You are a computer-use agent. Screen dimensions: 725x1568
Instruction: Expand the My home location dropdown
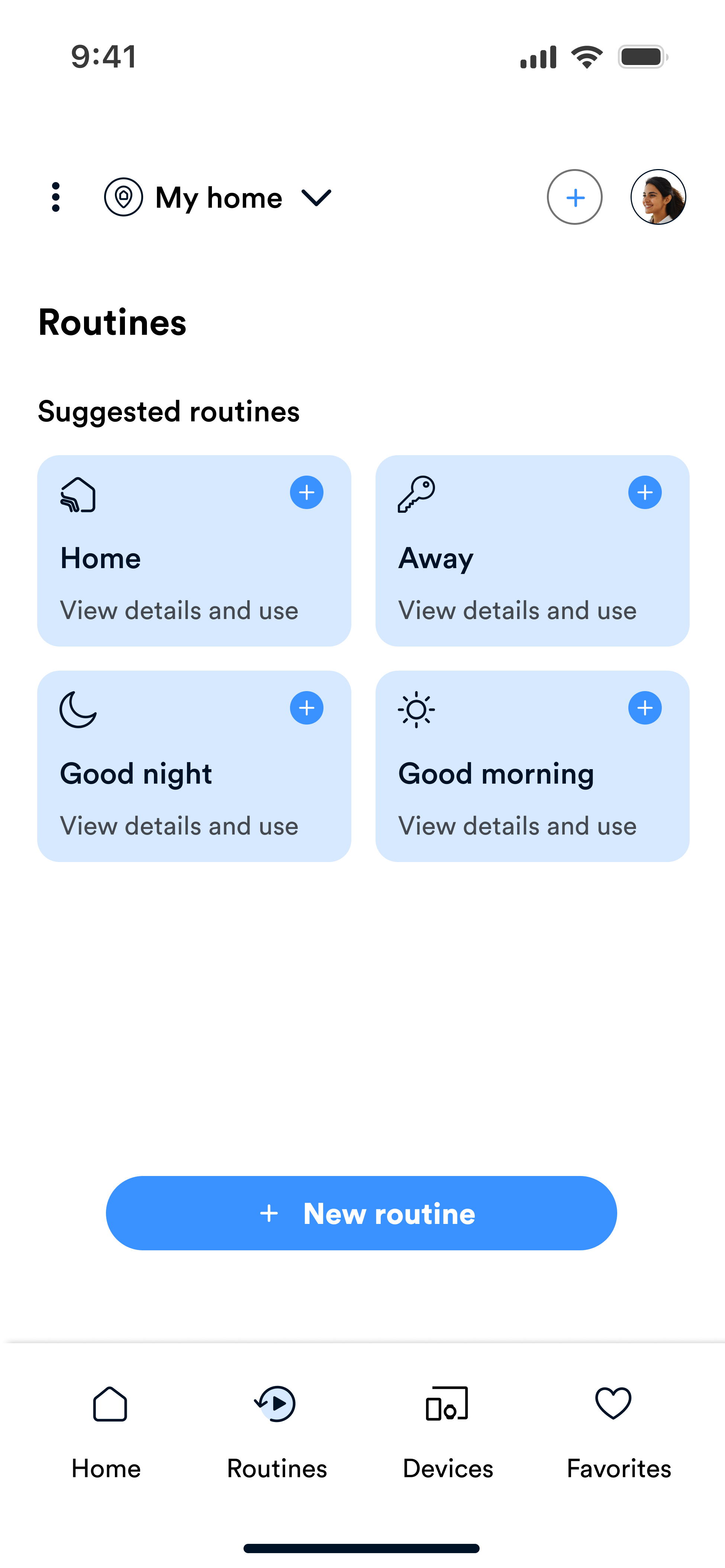pyautogui.click(x=218, y=197)
